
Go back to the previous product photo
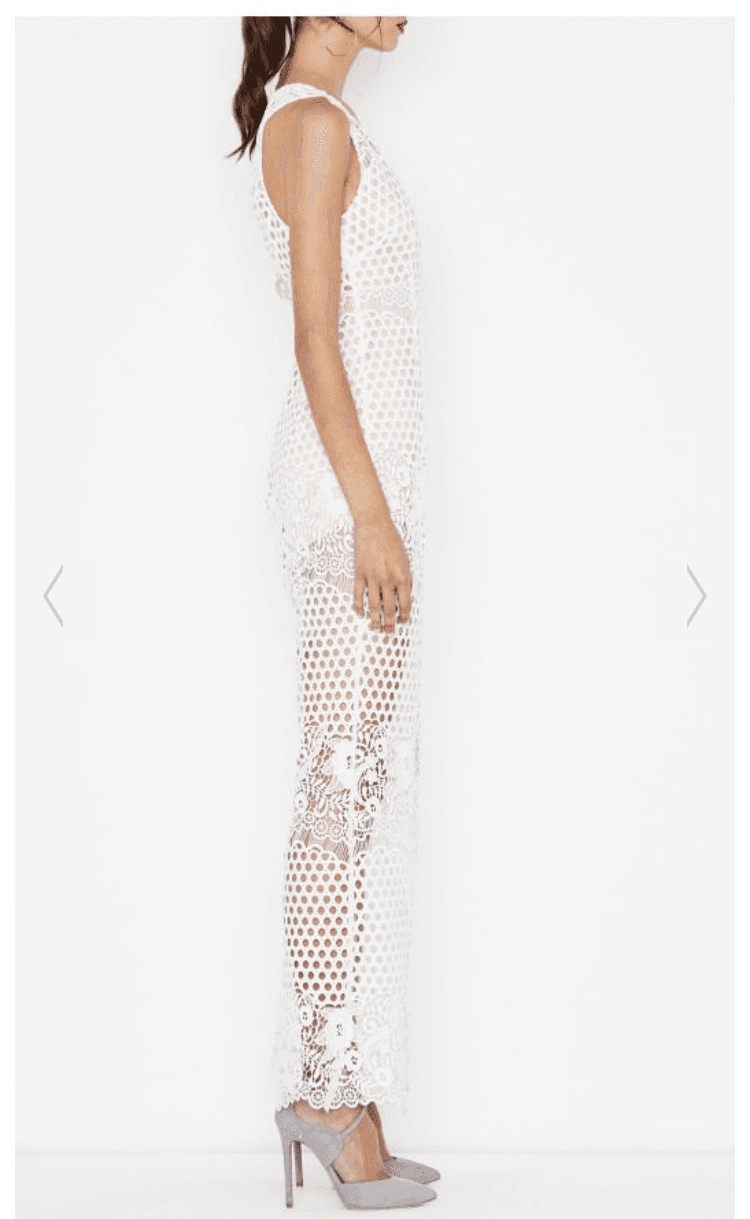53,596
